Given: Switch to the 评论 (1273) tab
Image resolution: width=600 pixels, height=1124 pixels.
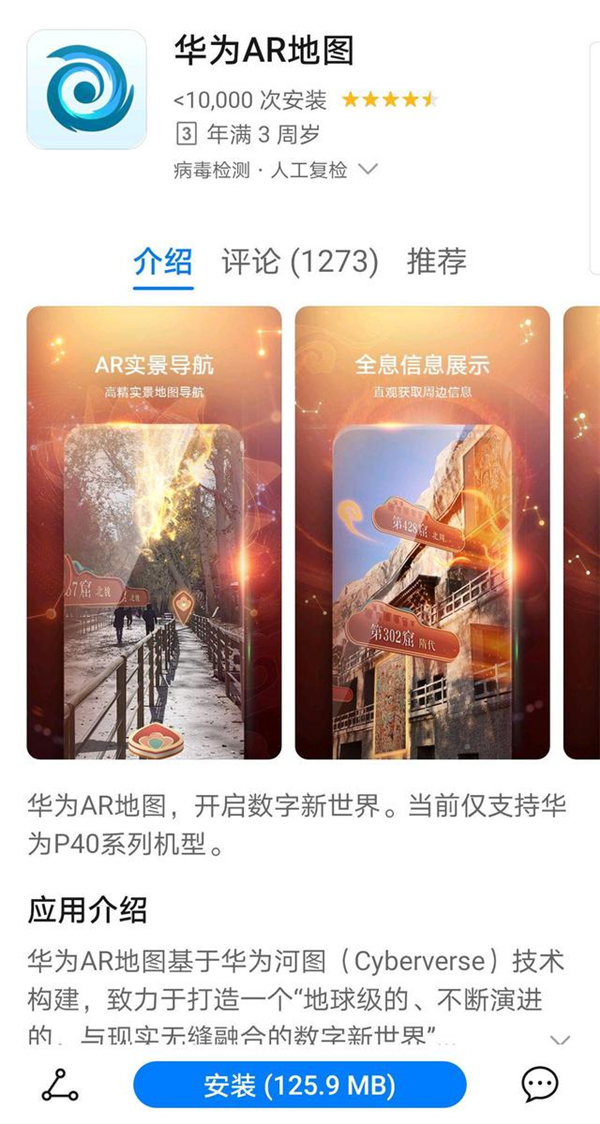Looking at the screenshot, I should click(300, 263).
